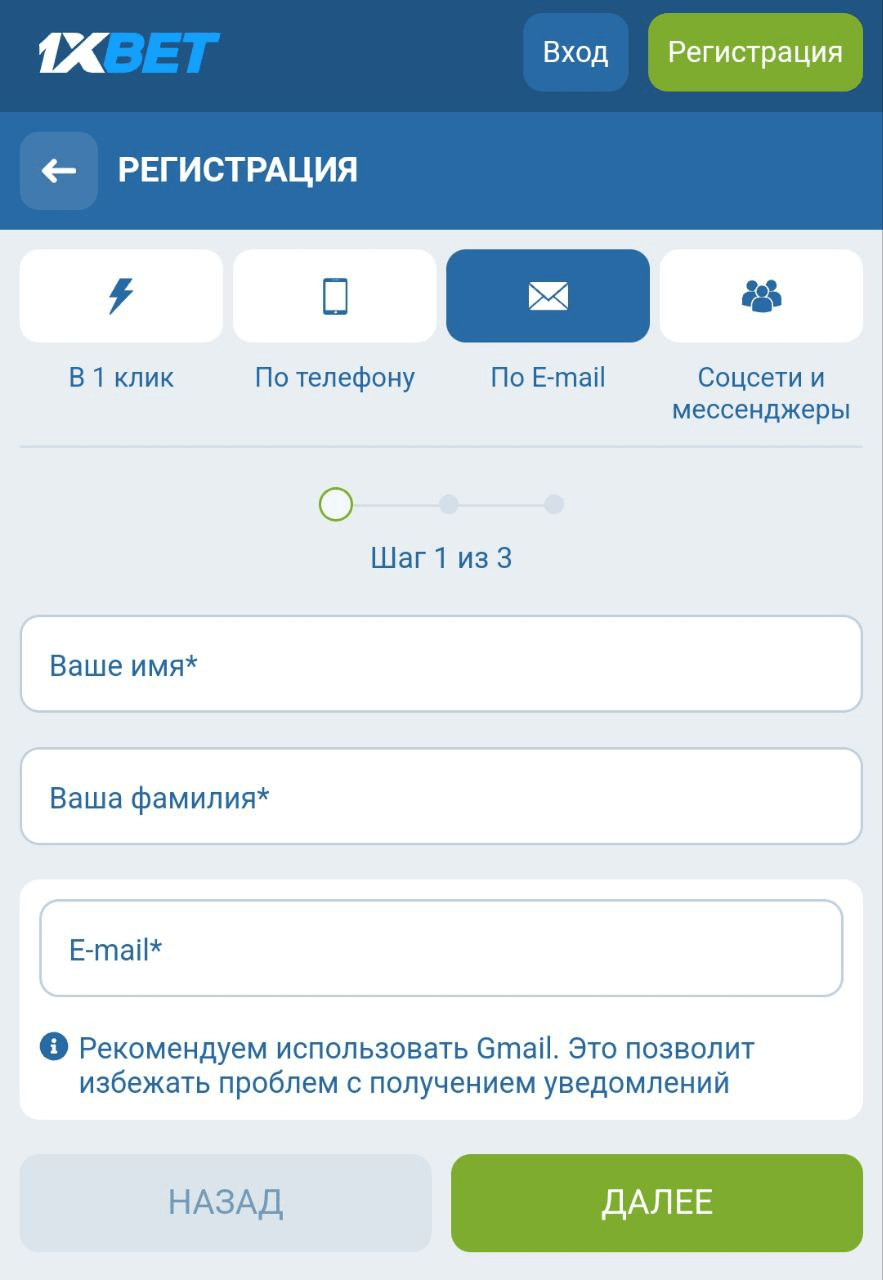Continue with the ДАЛЕЕ button
Image resolution: width=883 pixels, height=1280 pixels.
(x=657, y=1202)
